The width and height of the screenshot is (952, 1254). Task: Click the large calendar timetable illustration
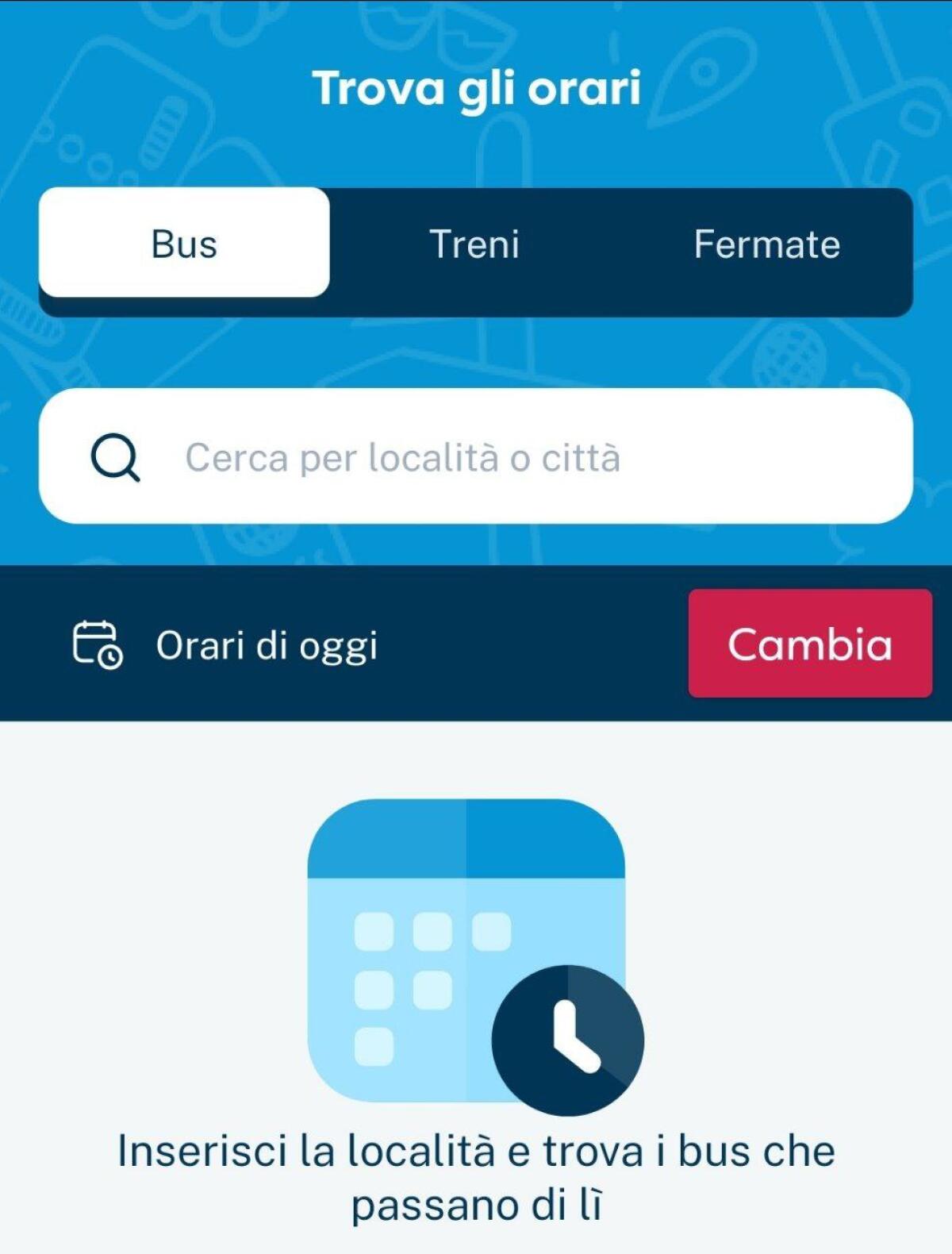click(468, 952)
